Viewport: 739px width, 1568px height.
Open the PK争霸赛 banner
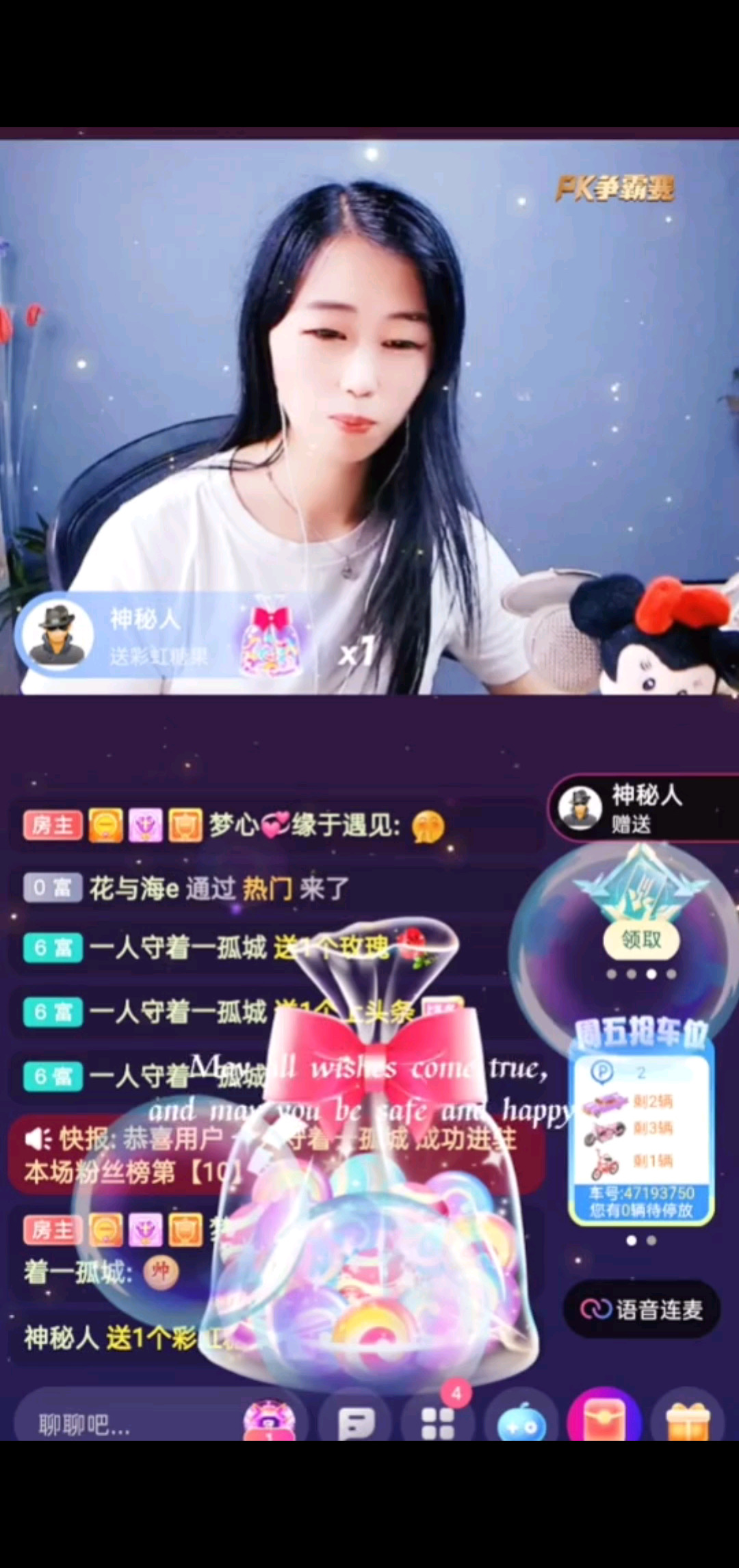pos(614,187)
